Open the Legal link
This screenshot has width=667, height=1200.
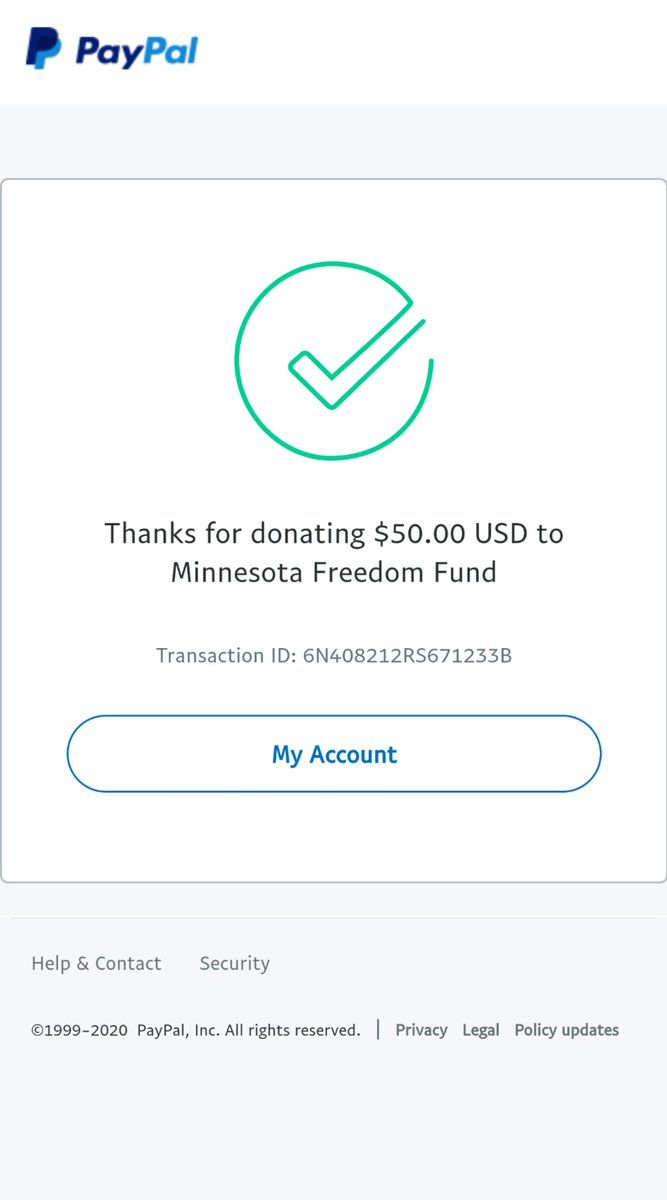(x=481, y=1030)
